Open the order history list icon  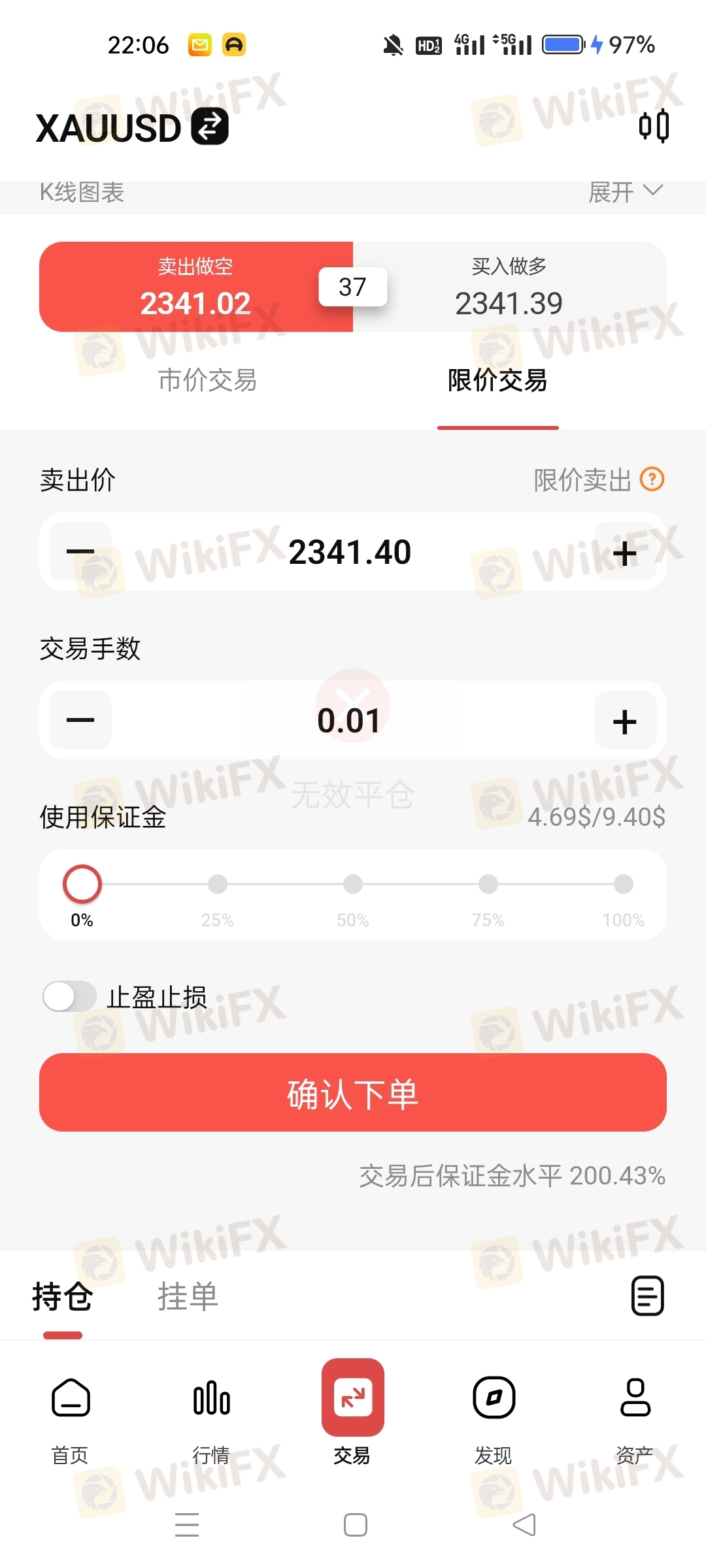tap(647, 1296)
